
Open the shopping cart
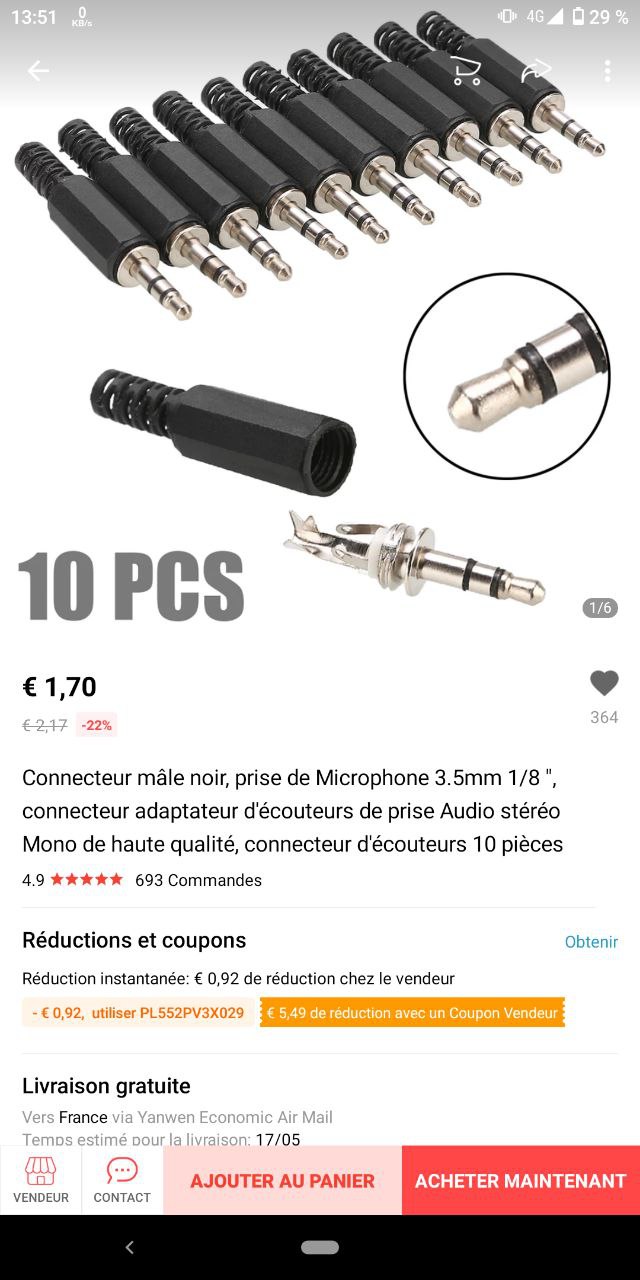pos(466,71)
